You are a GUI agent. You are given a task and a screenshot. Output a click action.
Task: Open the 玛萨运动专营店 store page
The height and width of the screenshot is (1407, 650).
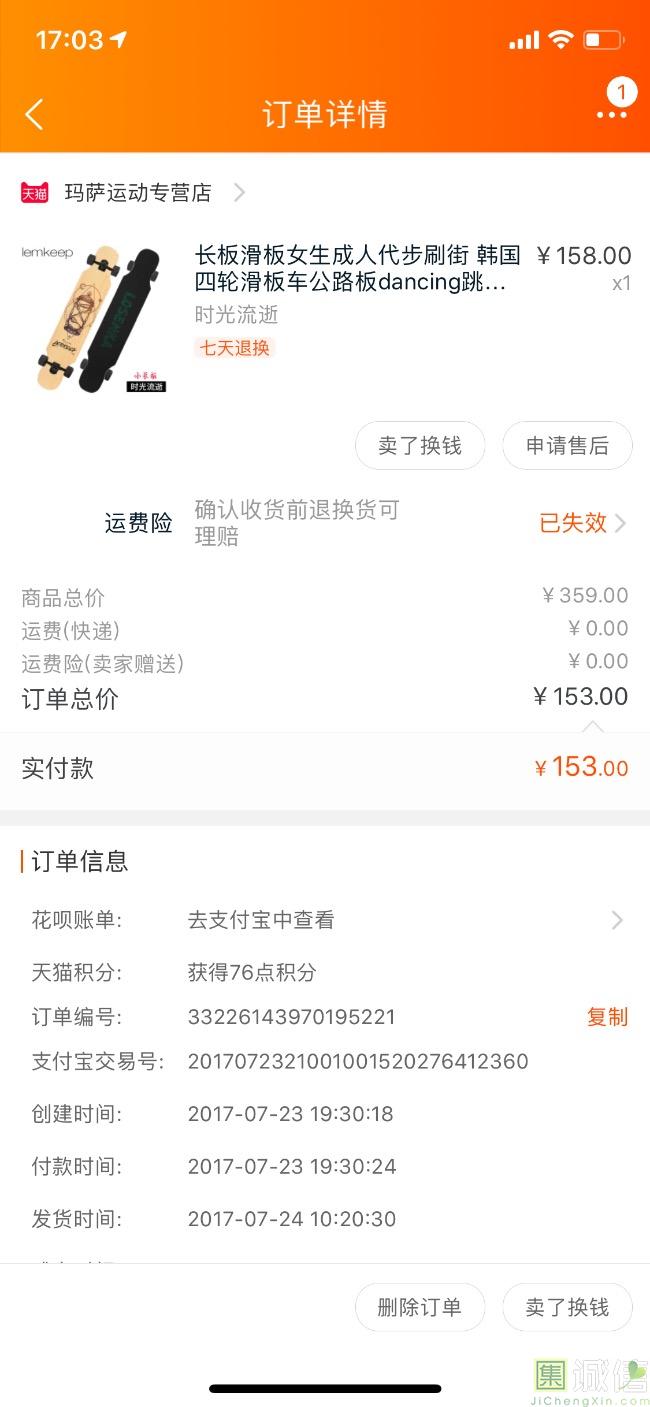pos(138,193)
